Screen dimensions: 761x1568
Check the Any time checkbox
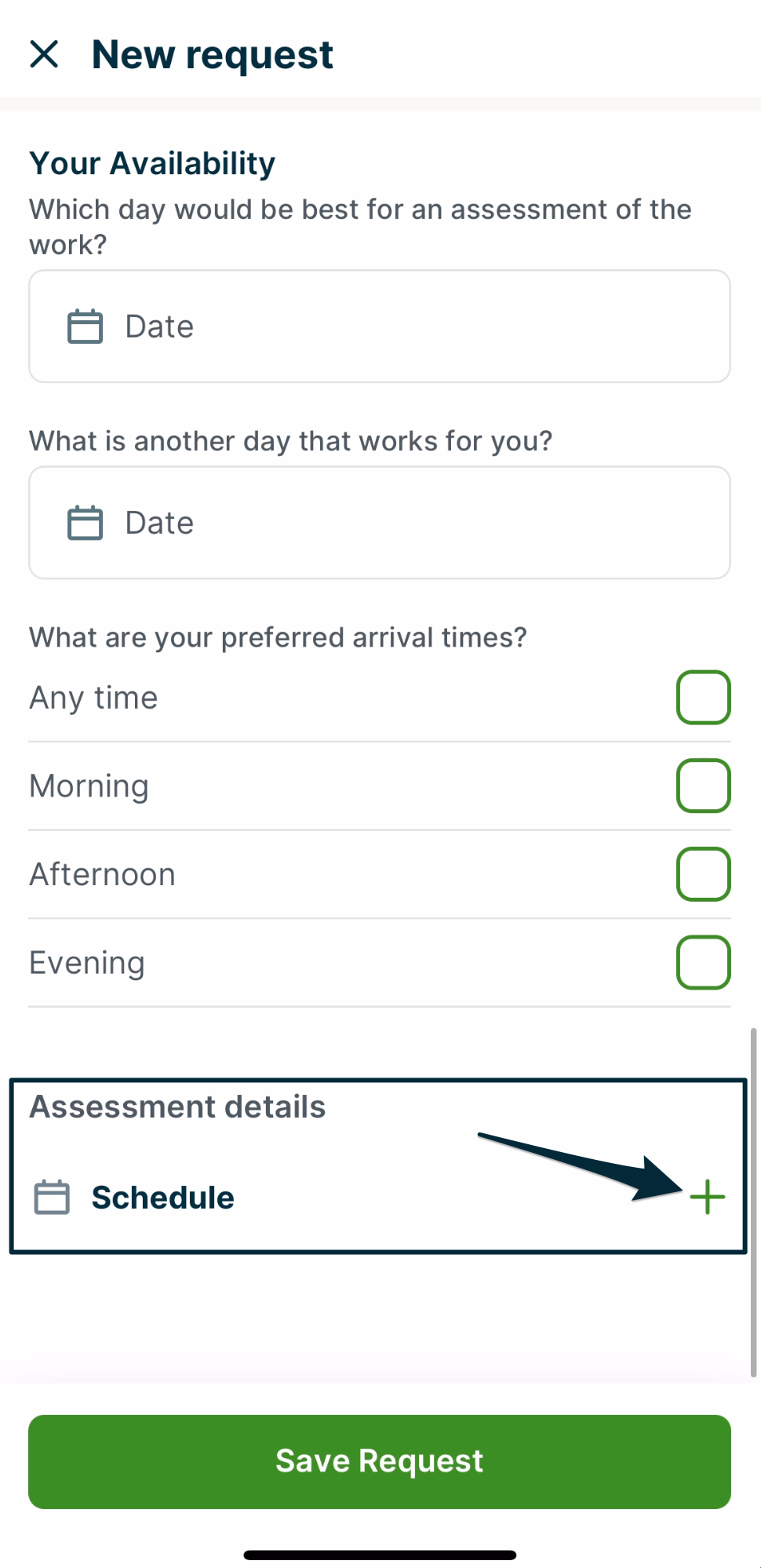pyautogui.click(x=703, y=697)
